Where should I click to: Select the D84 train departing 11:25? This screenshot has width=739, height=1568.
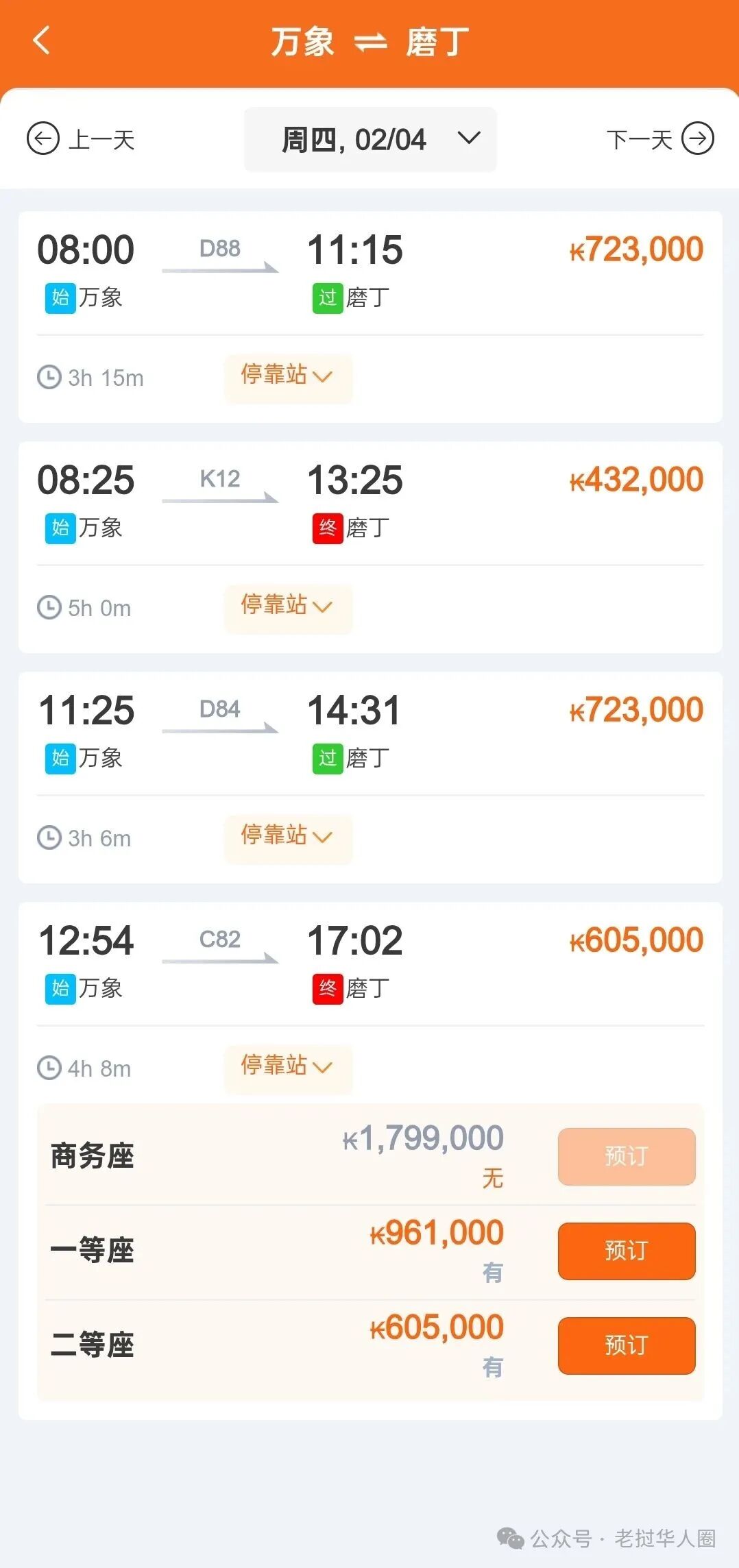pos(370,731)
